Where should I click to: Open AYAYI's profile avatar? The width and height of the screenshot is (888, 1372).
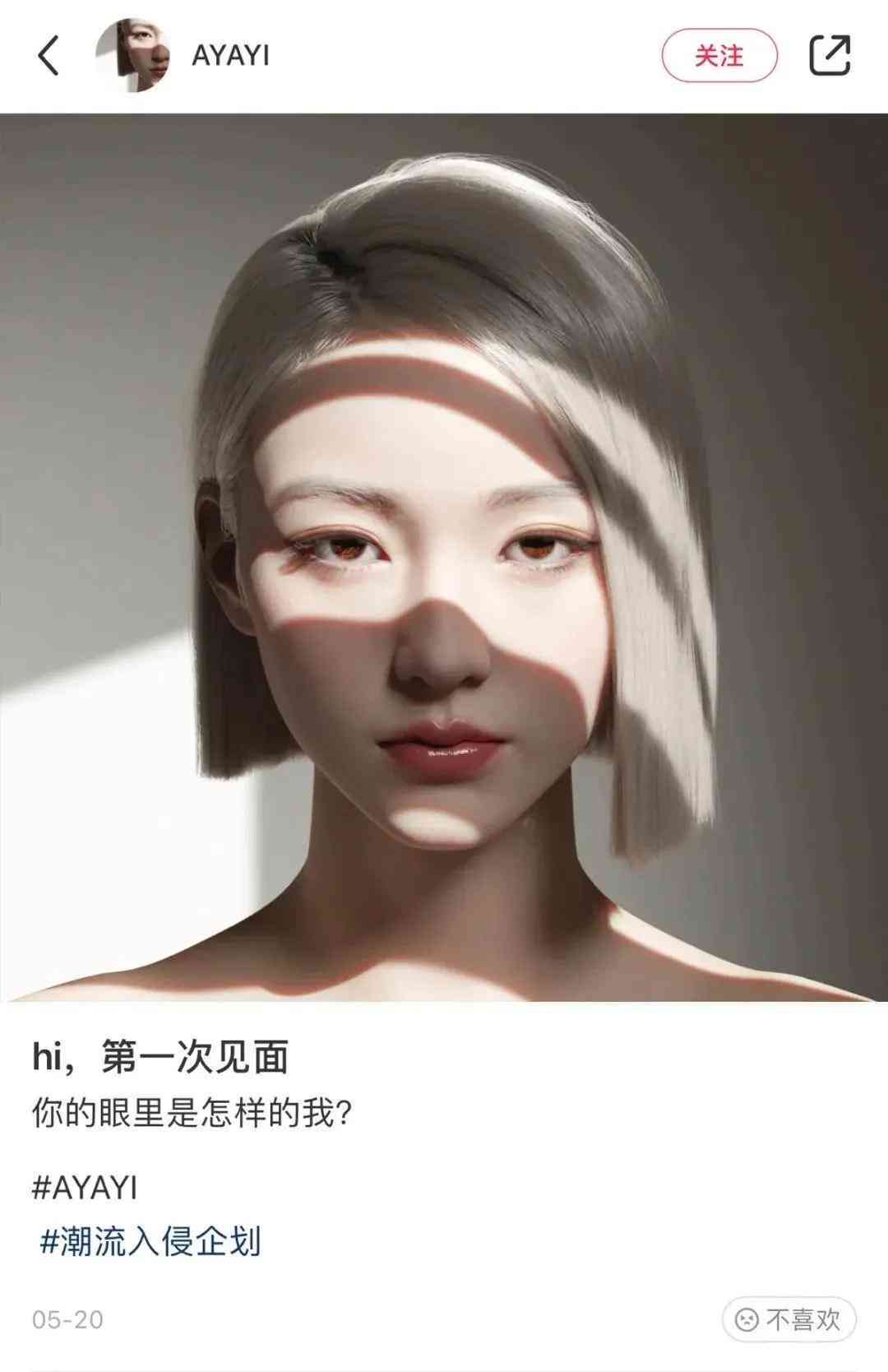point(133,56)
